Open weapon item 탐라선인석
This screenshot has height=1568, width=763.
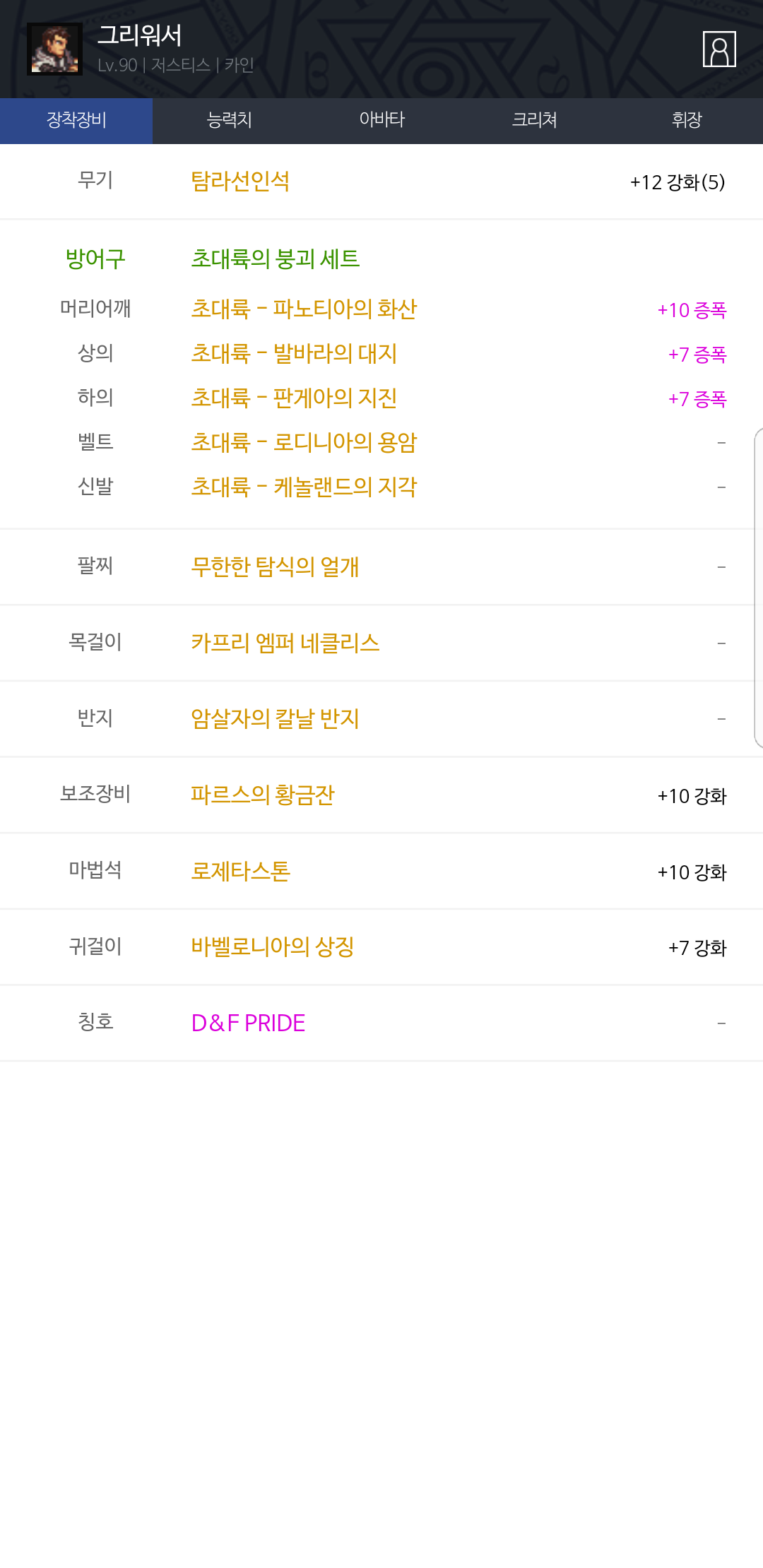tap(240, 182)
